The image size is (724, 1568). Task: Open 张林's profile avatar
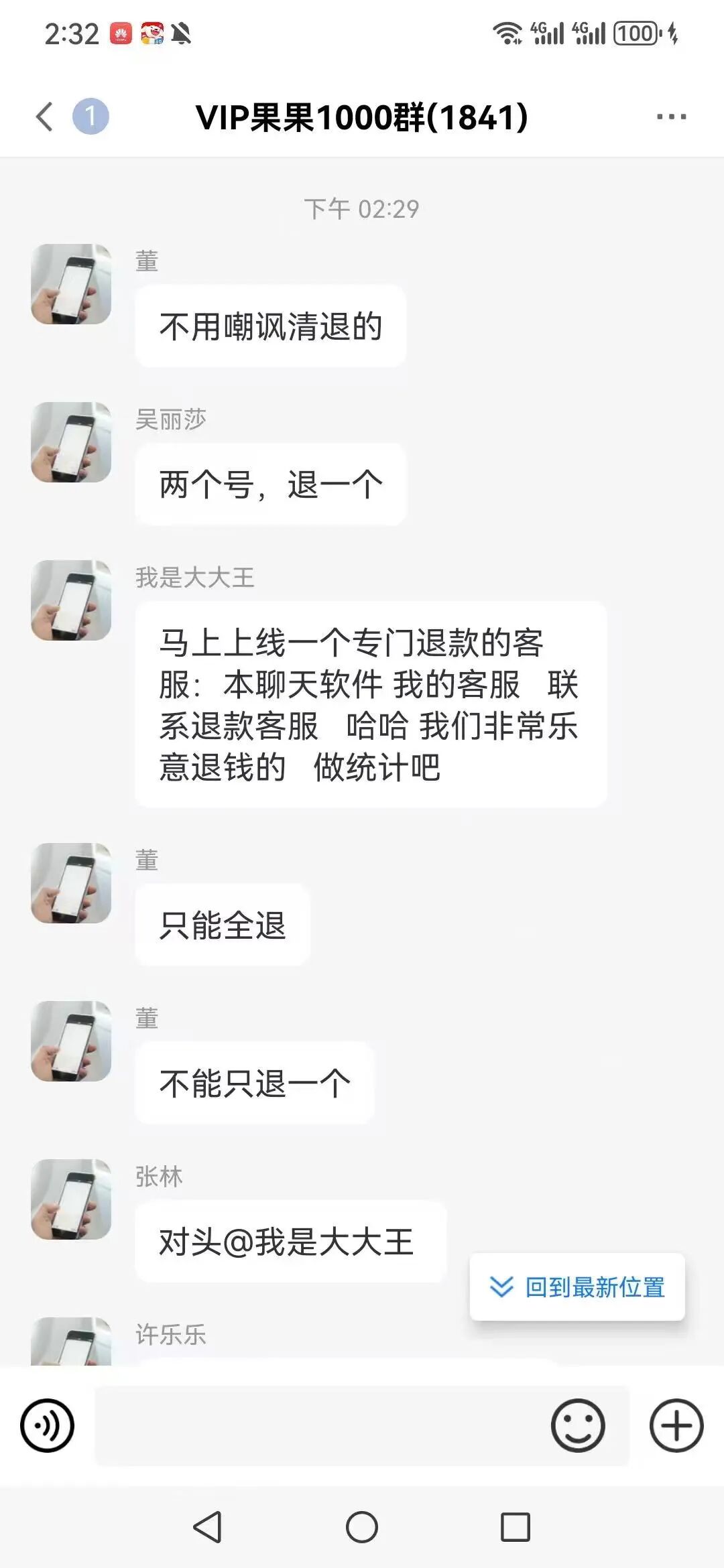[x=71, y=1199]
